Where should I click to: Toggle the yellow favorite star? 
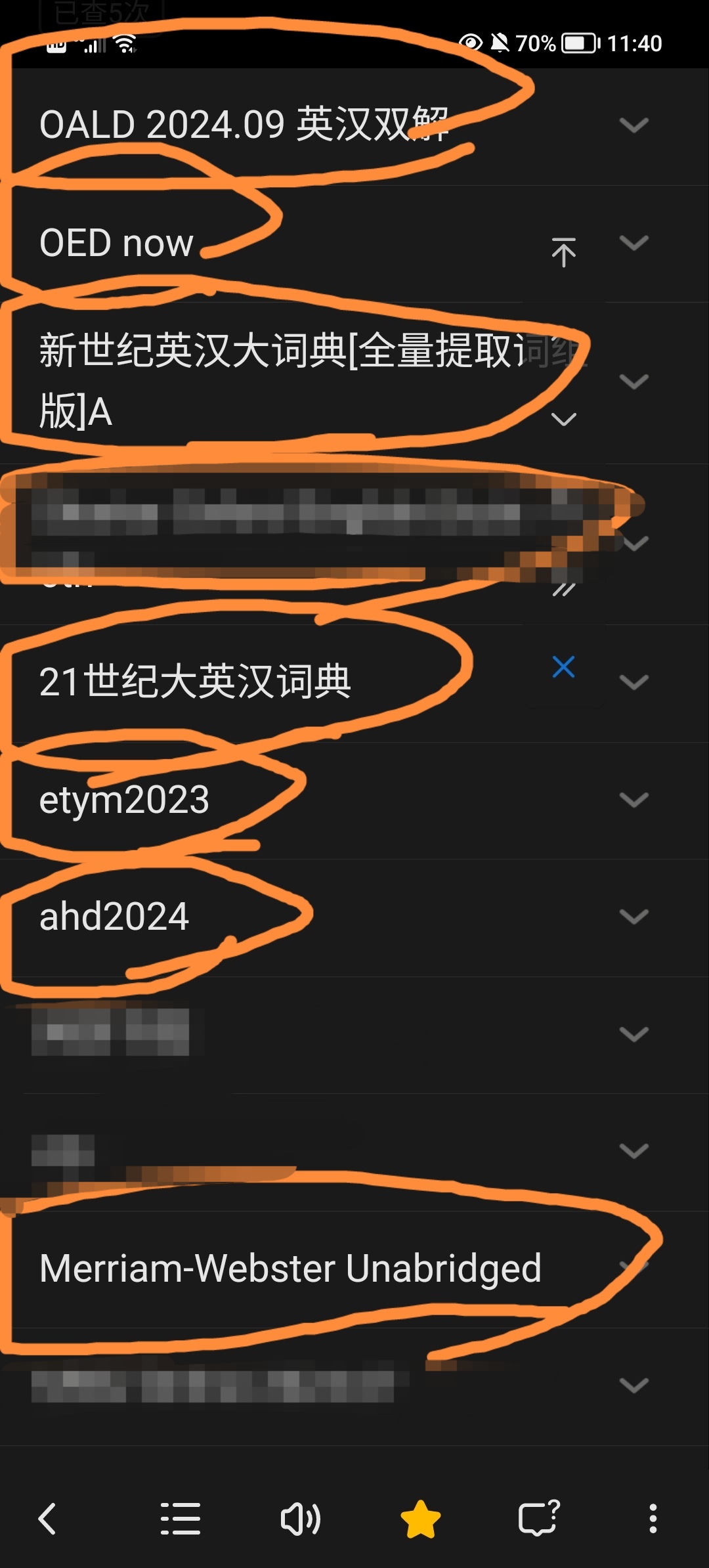click(x=420, y=1519)
